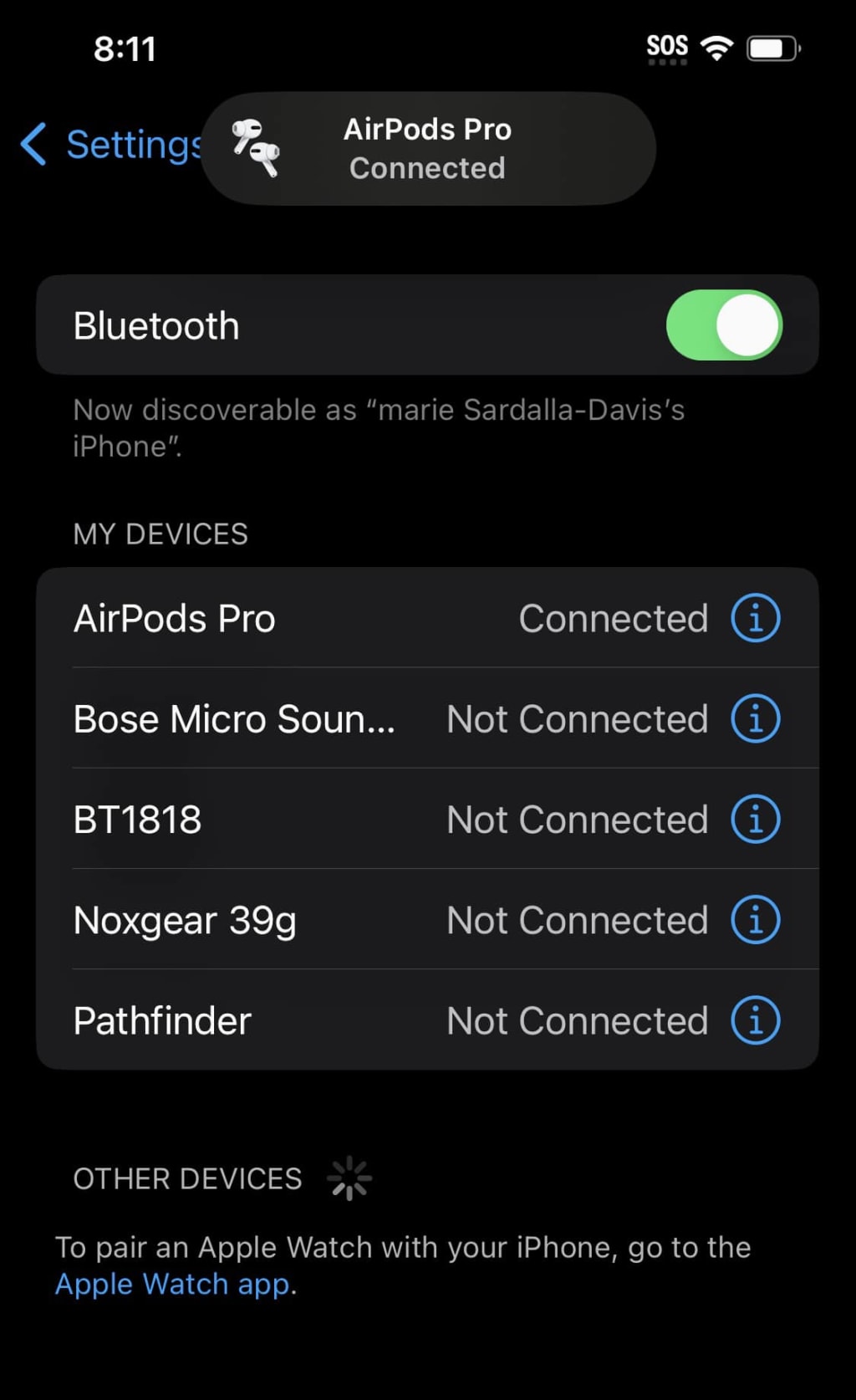
Task: Open the Apple Watch app link
Action: pyautogui.click(x=173, y=1284)
